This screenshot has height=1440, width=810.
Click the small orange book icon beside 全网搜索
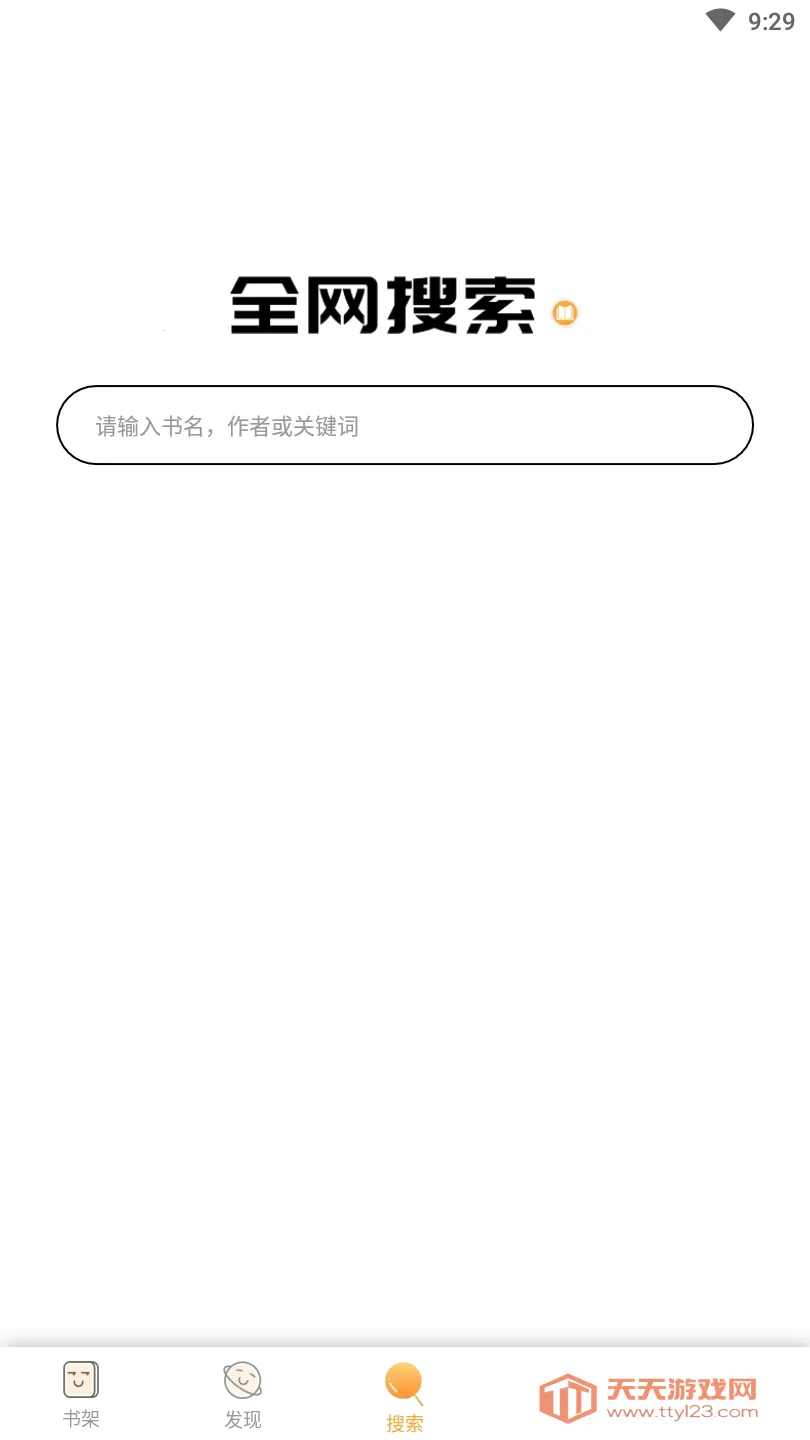(x=565, y=314)
